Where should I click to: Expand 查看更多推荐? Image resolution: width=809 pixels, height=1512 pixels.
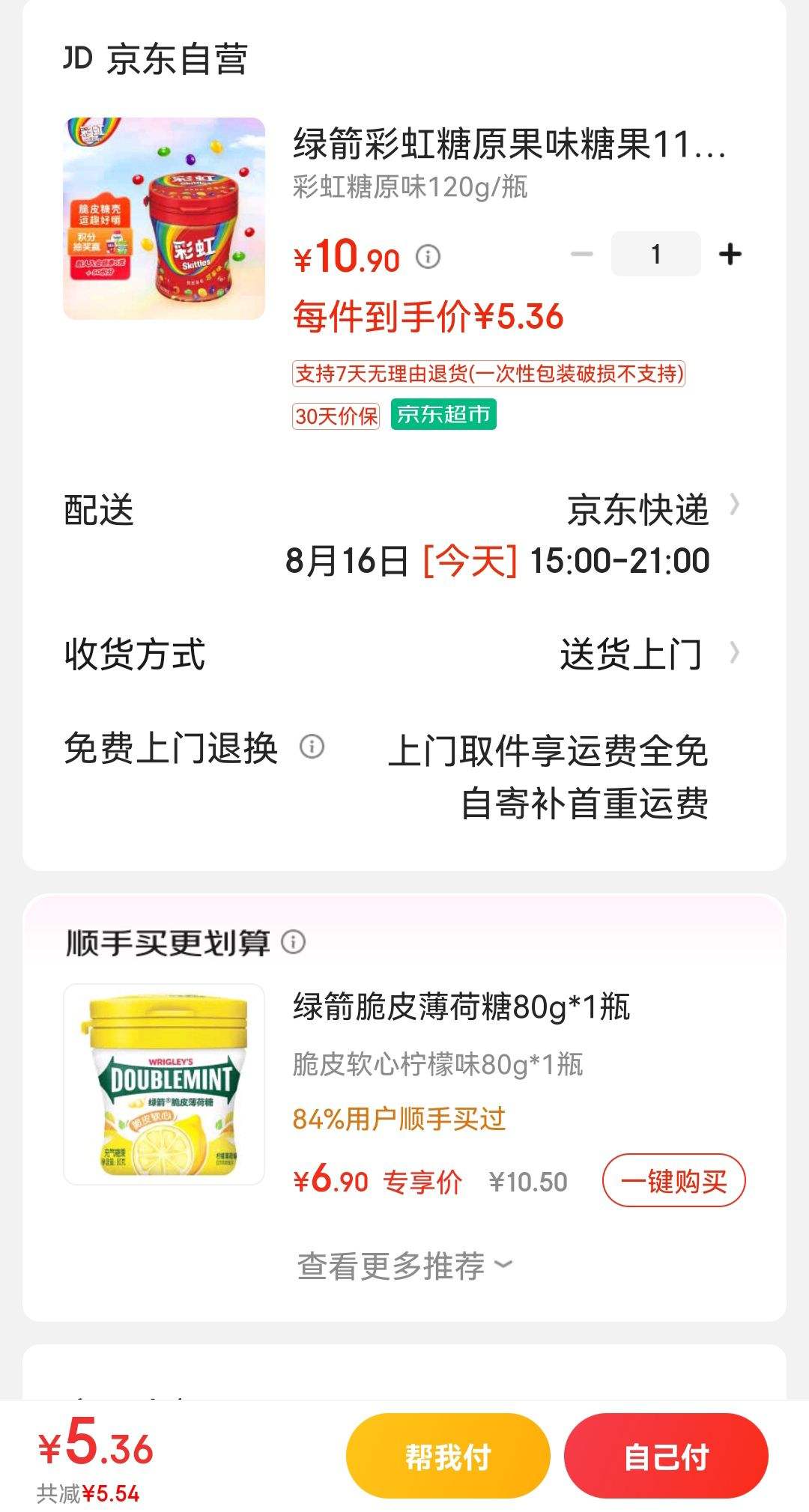pos(404,1266)
